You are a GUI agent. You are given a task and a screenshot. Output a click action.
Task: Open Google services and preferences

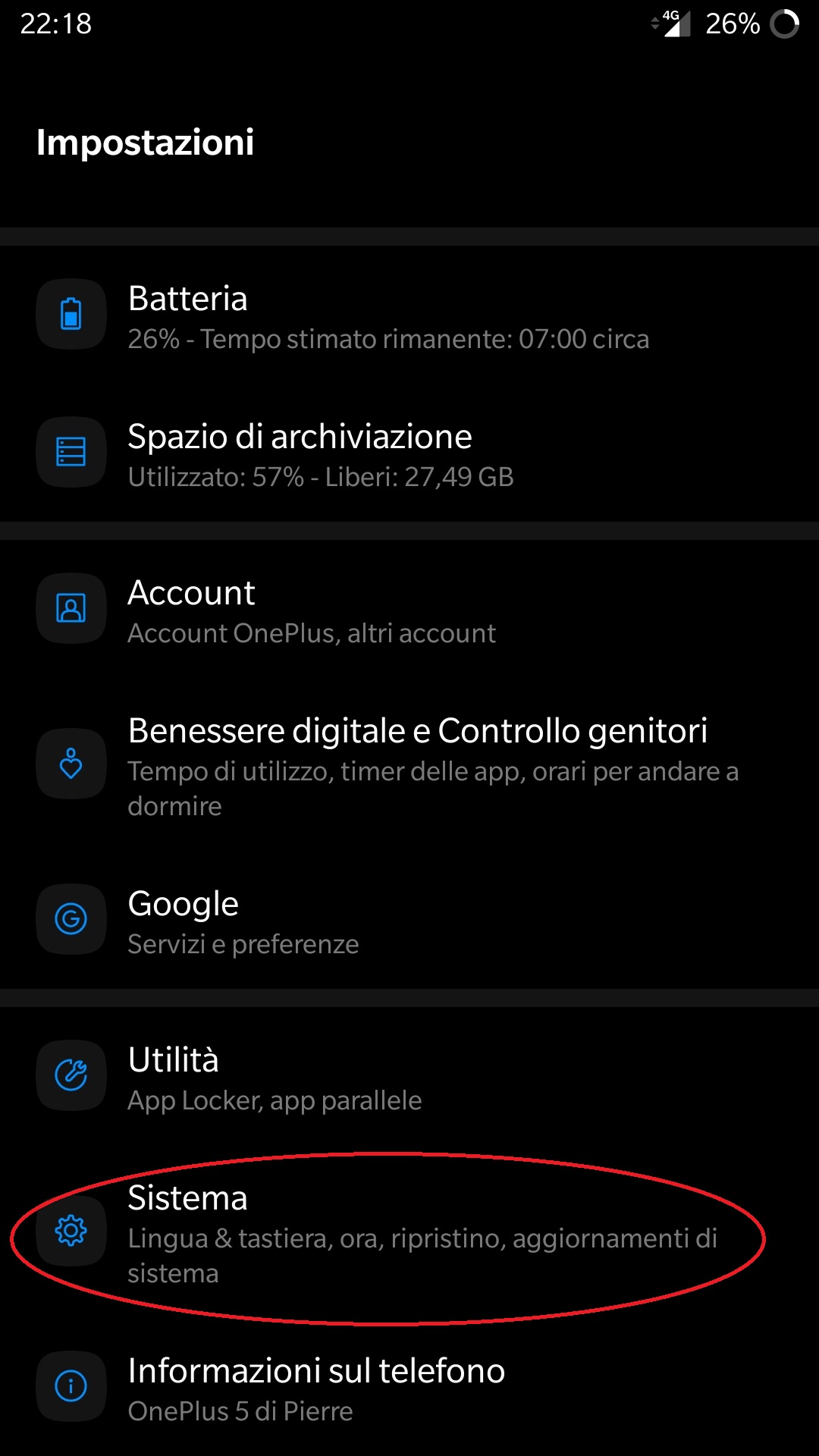click(x=409, y=920)
